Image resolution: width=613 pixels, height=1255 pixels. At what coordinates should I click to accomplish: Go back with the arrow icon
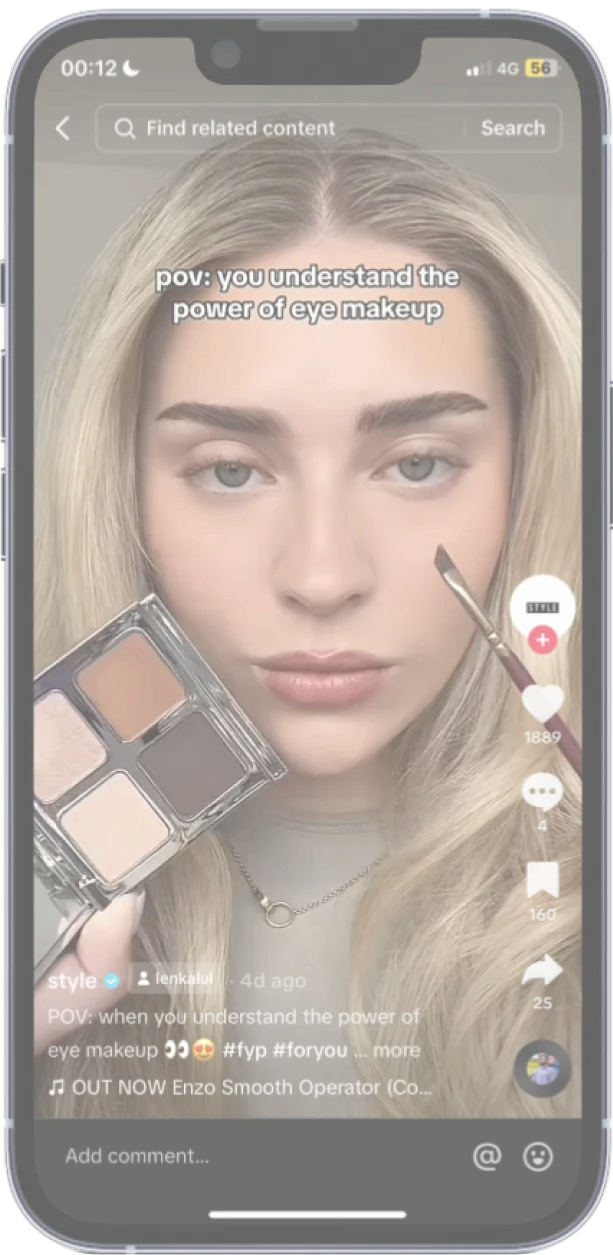tap(63, 128)
